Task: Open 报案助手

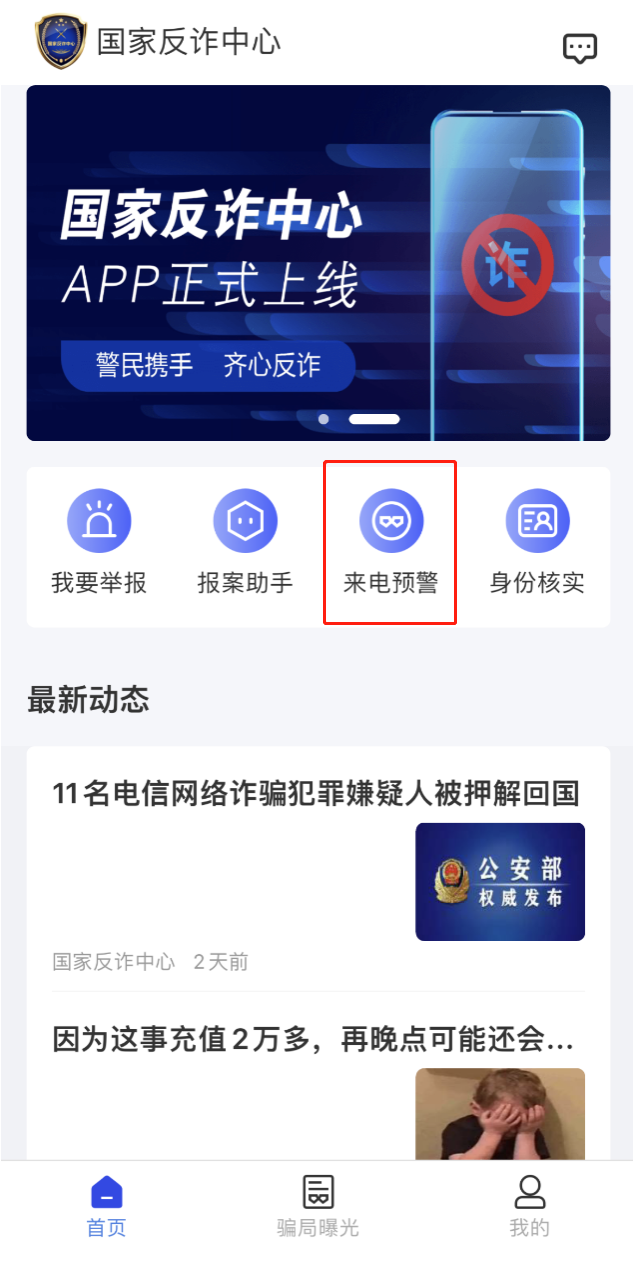Action: point(245,545)
